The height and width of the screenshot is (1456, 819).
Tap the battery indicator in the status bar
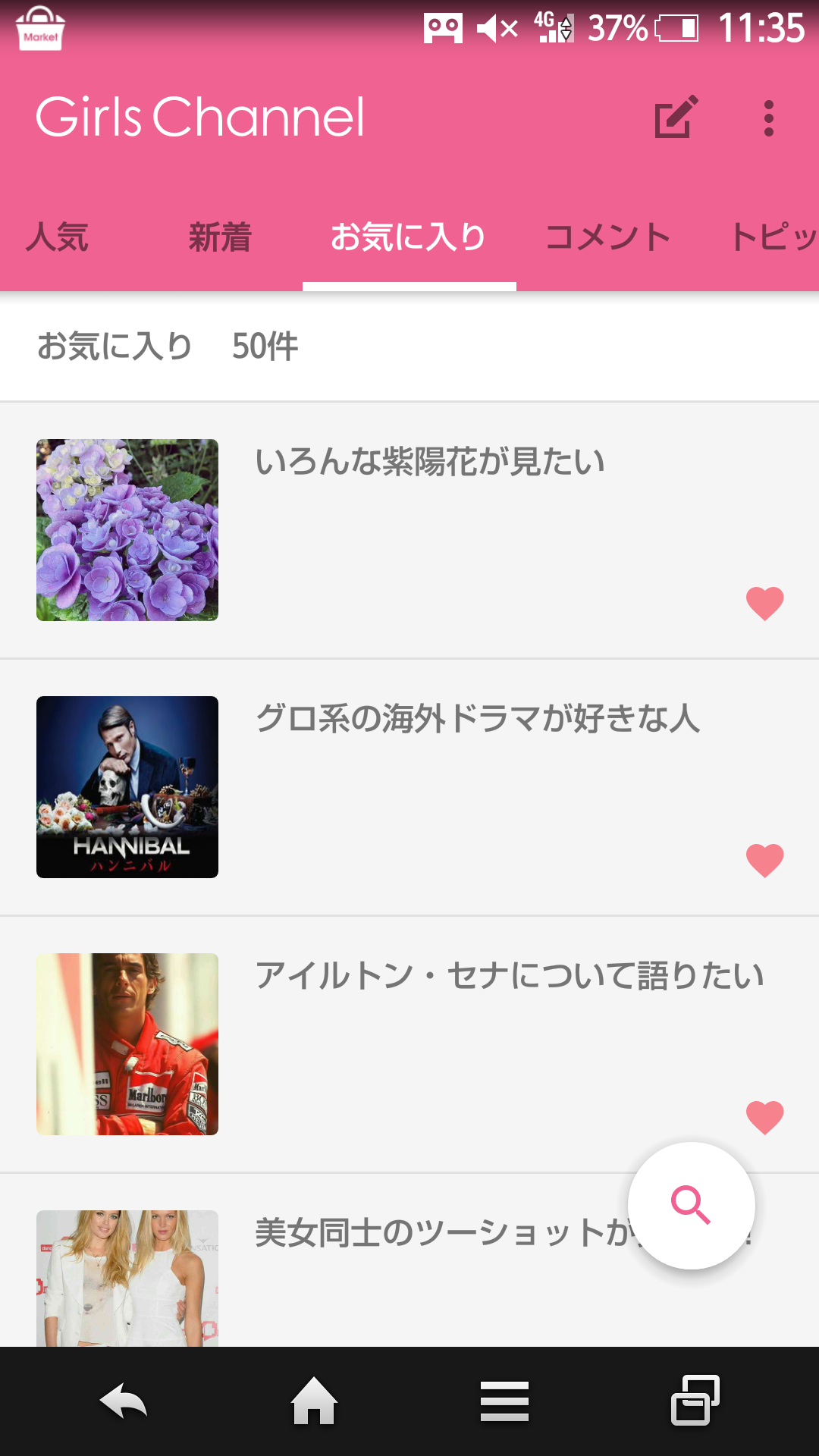coord(677,28)
